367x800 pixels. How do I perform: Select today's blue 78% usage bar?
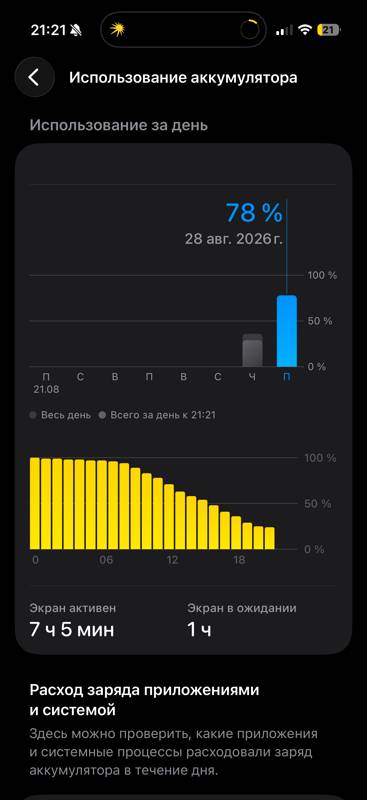click(x=286, y=331)
